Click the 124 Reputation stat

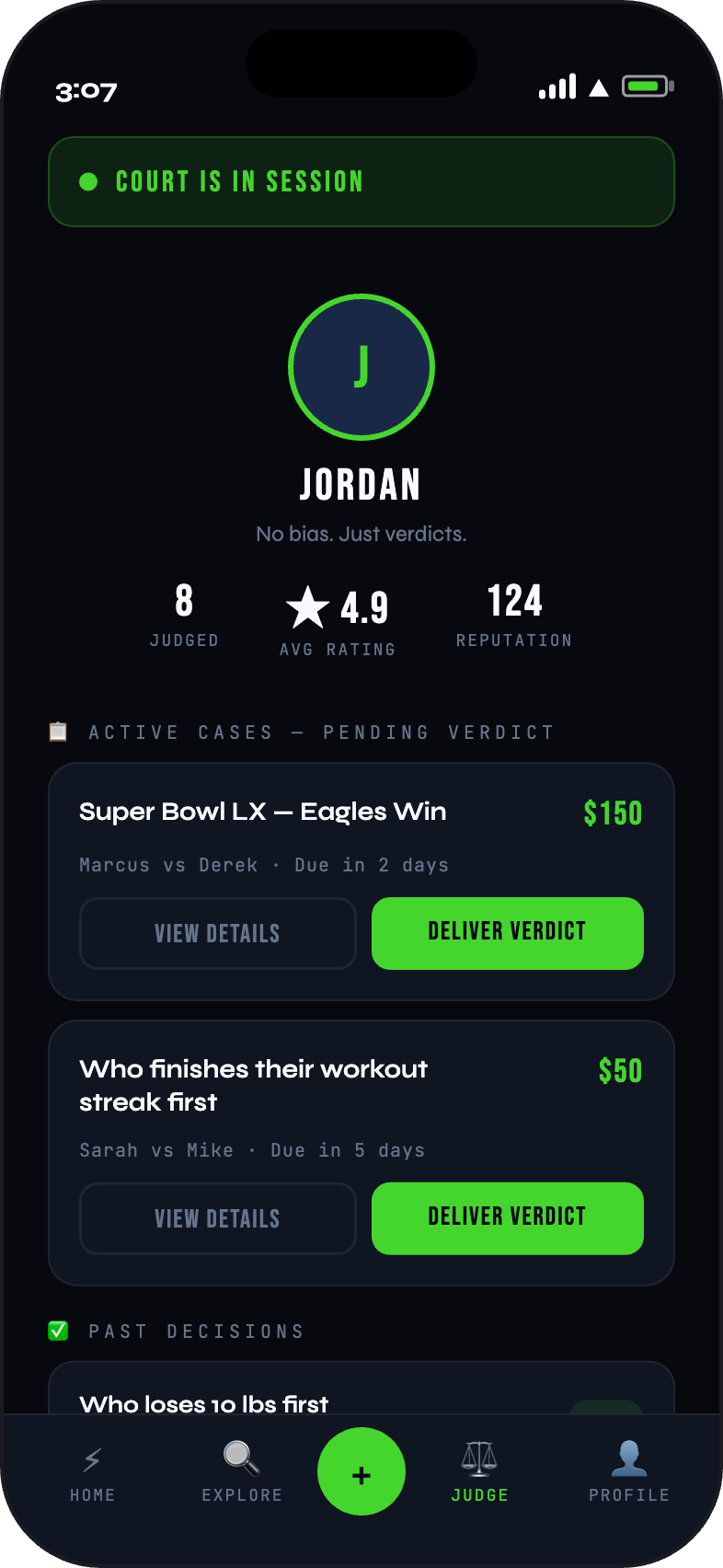click(514, 615)
